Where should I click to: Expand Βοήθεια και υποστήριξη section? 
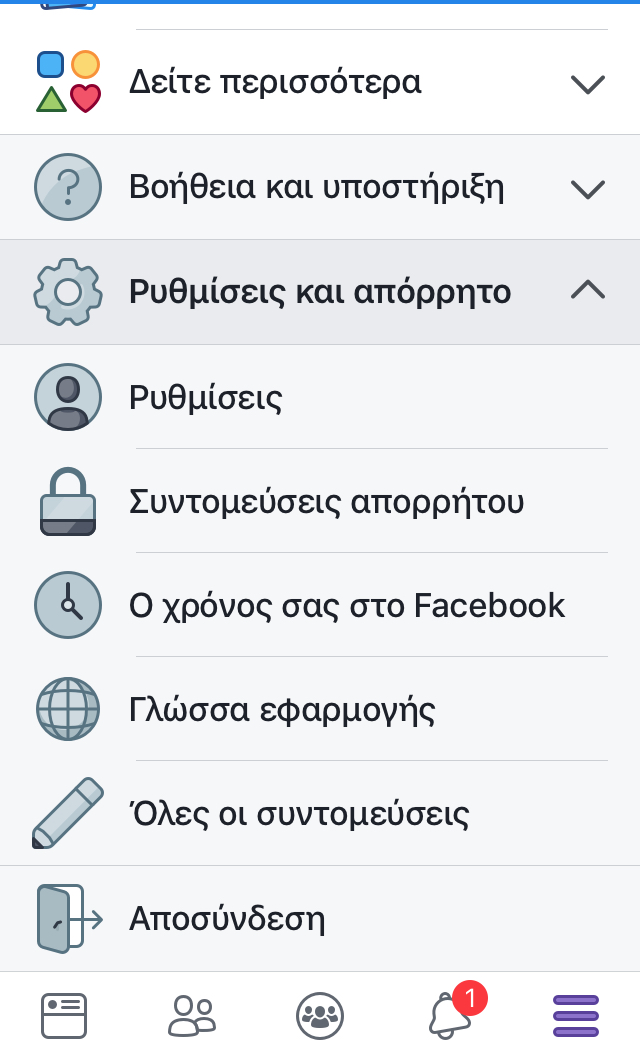(x=320, y=187)
